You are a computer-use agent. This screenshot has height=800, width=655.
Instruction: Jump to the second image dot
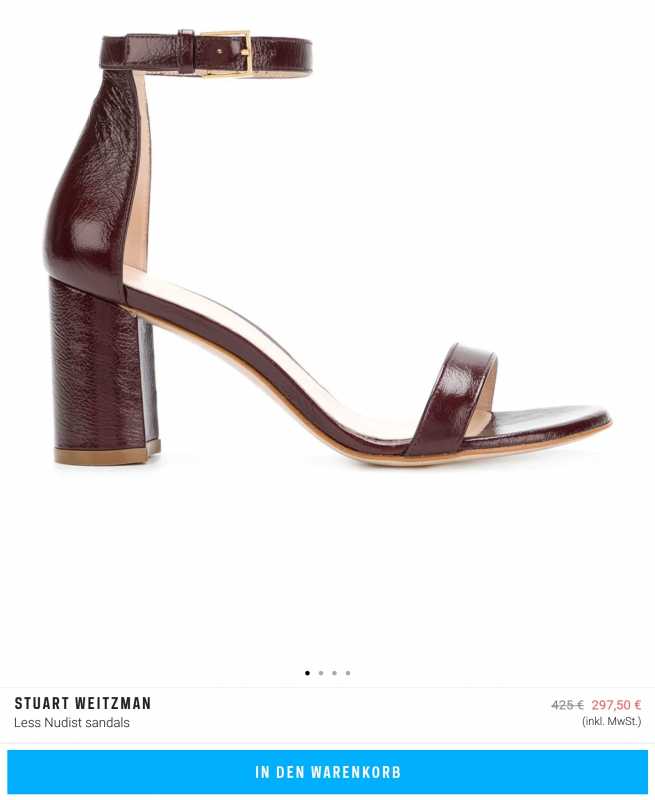pyautogui.click(x=321, y=673)
